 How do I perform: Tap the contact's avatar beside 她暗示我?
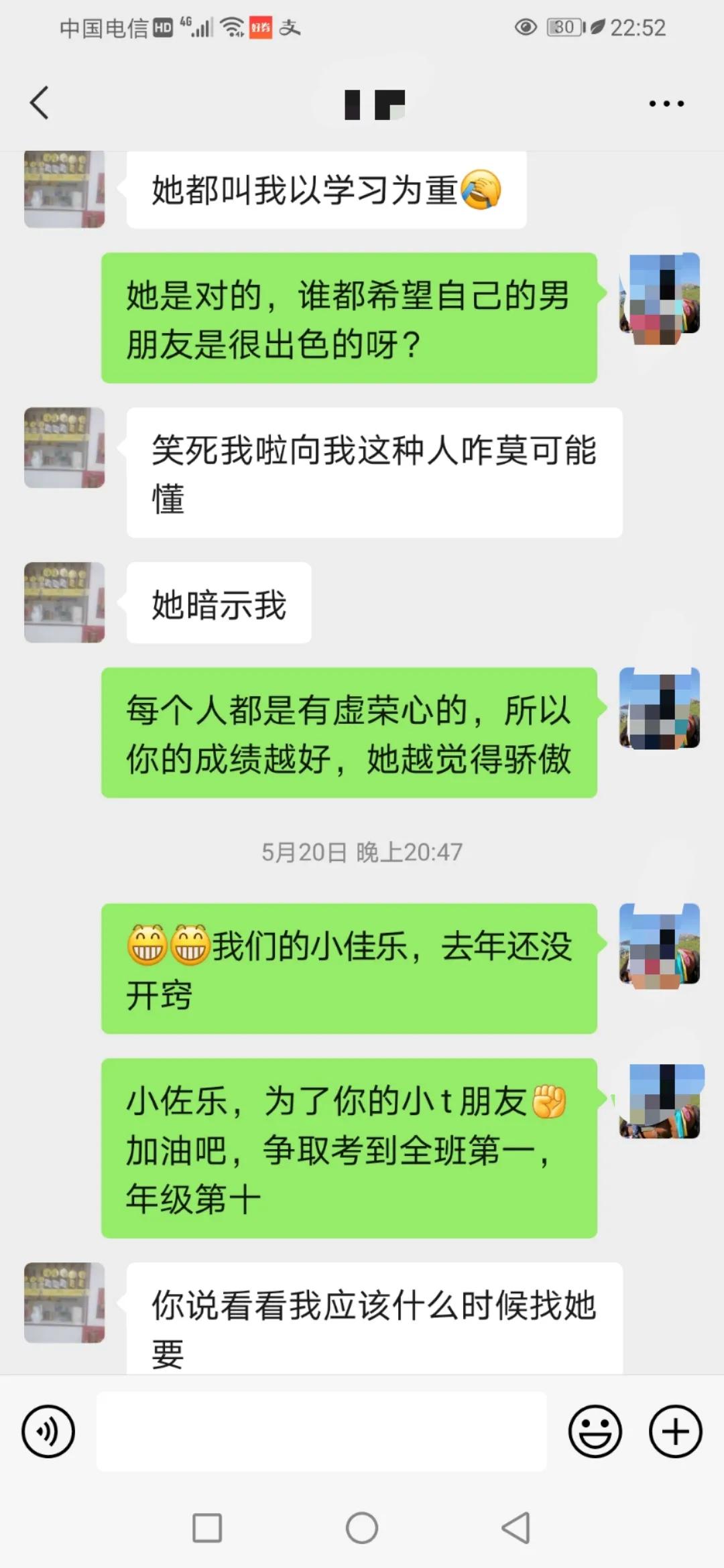[x=65, y=602]
